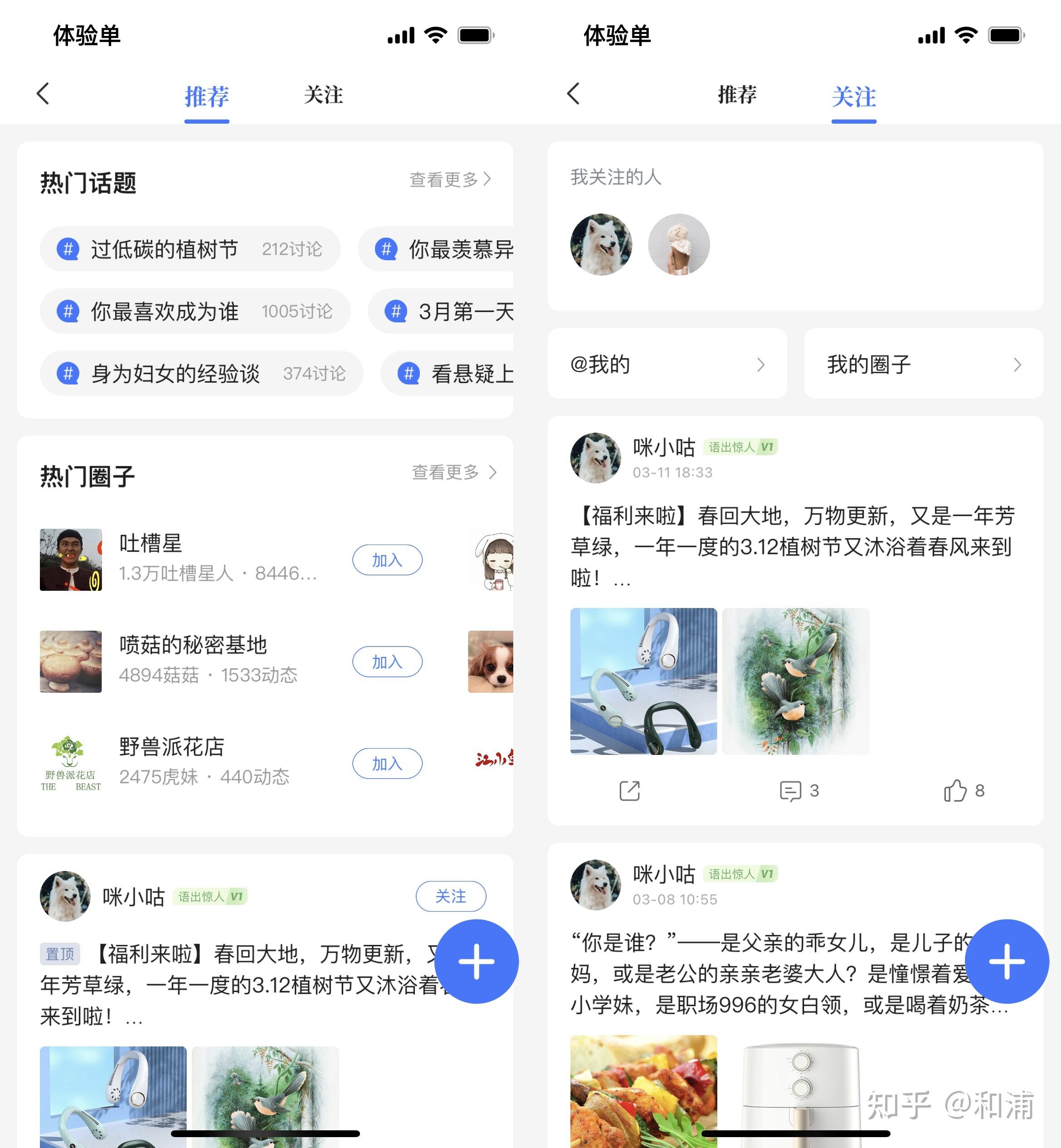Open the bird painting in the 03-11 post
Viewport: 1061px width, 1148px height.
(x=796, y=681)
